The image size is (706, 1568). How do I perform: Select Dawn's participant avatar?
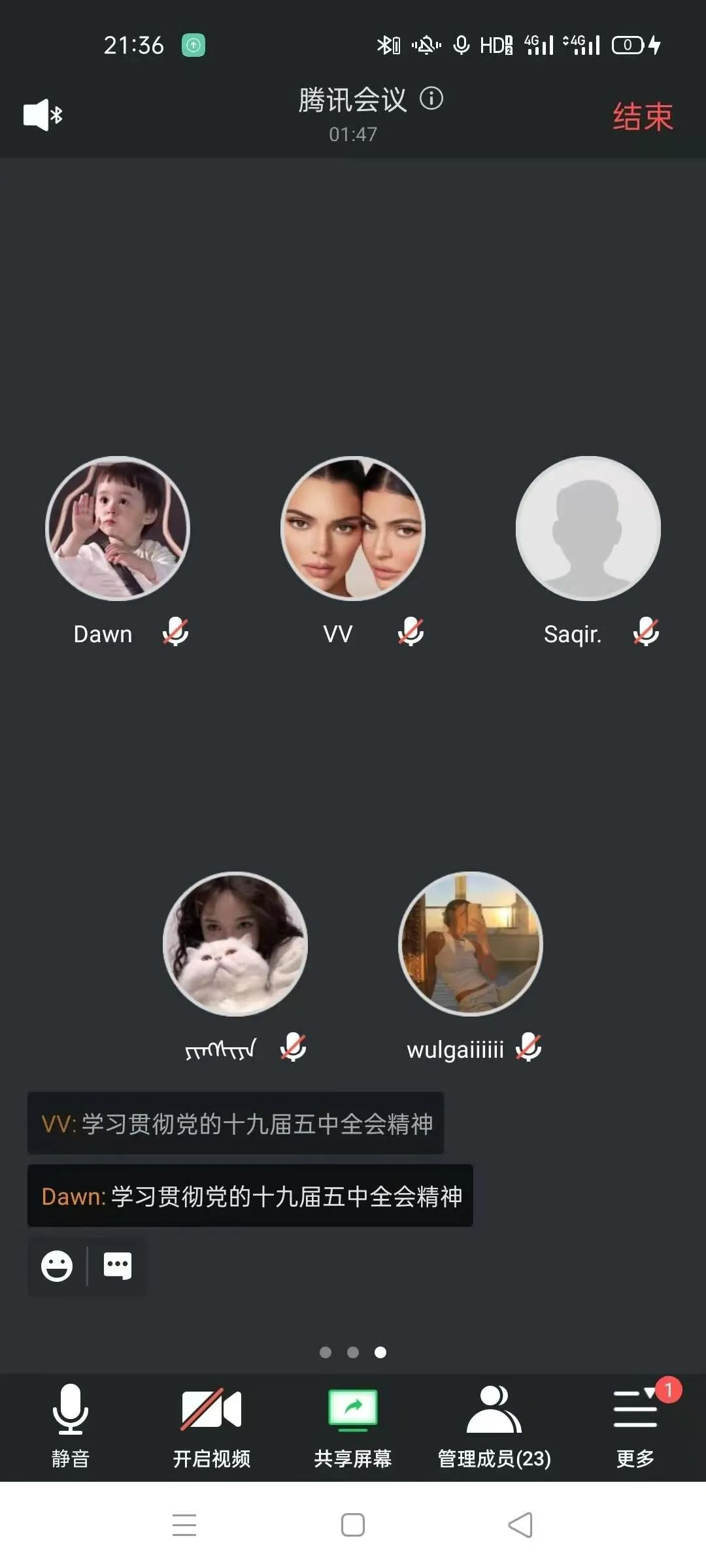click(118, 529)
